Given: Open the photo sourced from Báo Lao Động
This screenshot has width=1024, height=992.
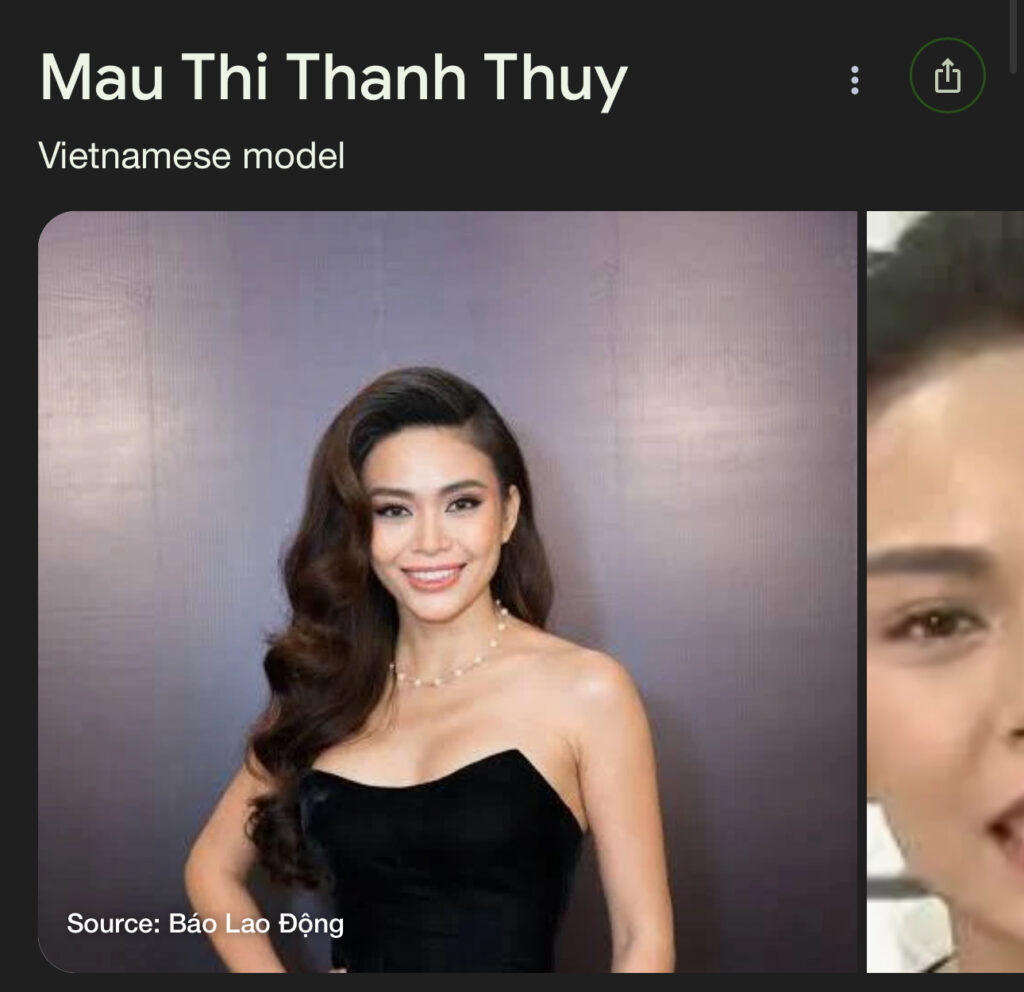Looking at the screenshot, I should (447, 590).
